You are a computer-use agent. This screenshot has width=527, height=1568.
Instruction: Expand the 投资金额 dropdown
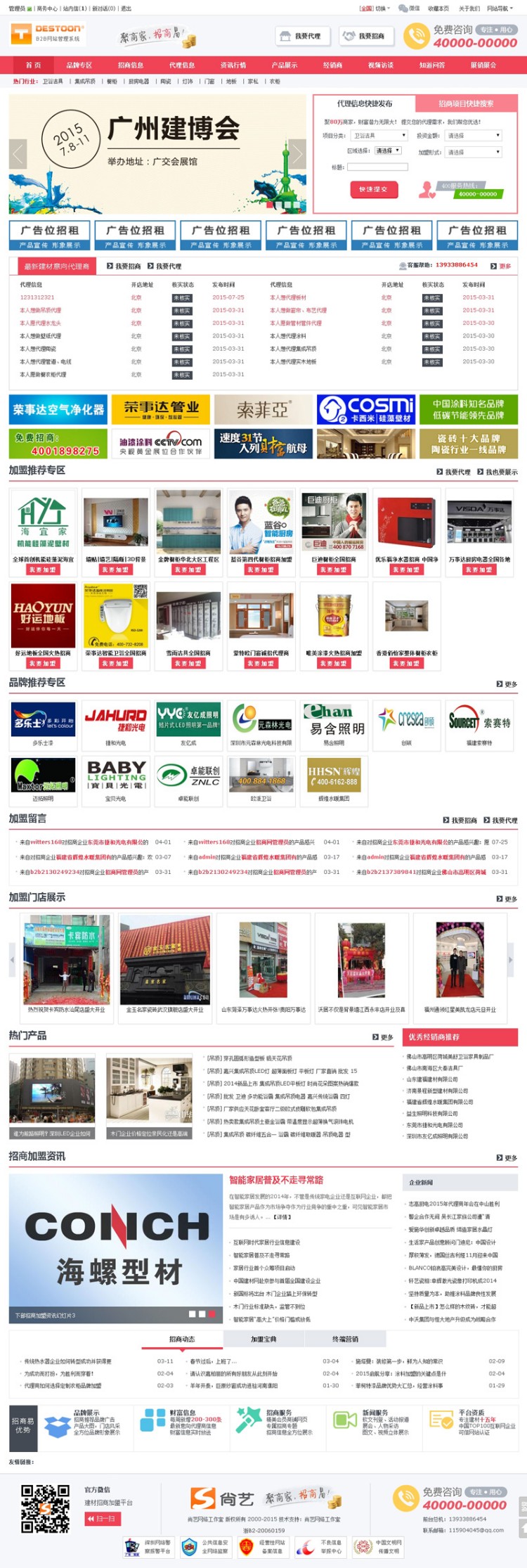point(474,136)
